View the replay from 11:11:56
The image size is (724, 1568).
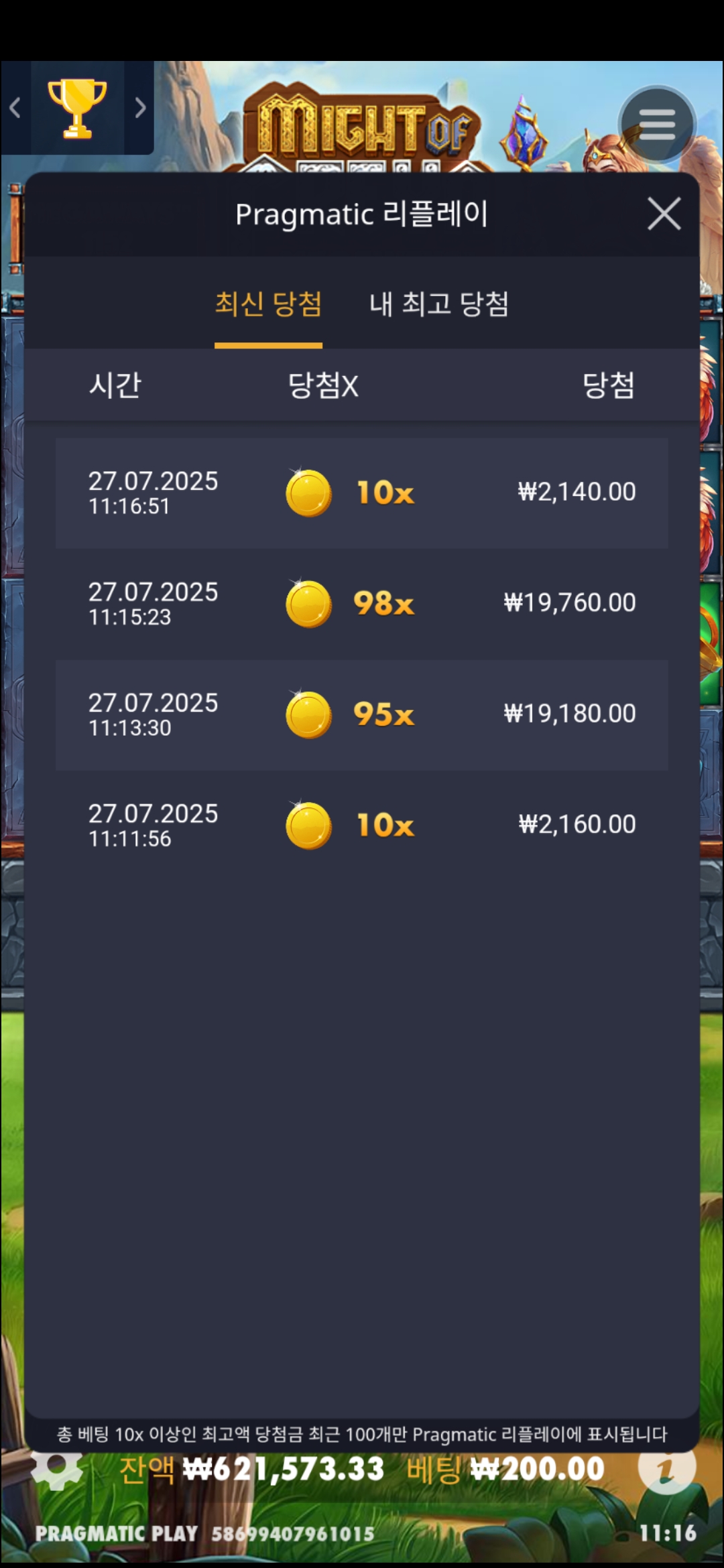(361, 826)
